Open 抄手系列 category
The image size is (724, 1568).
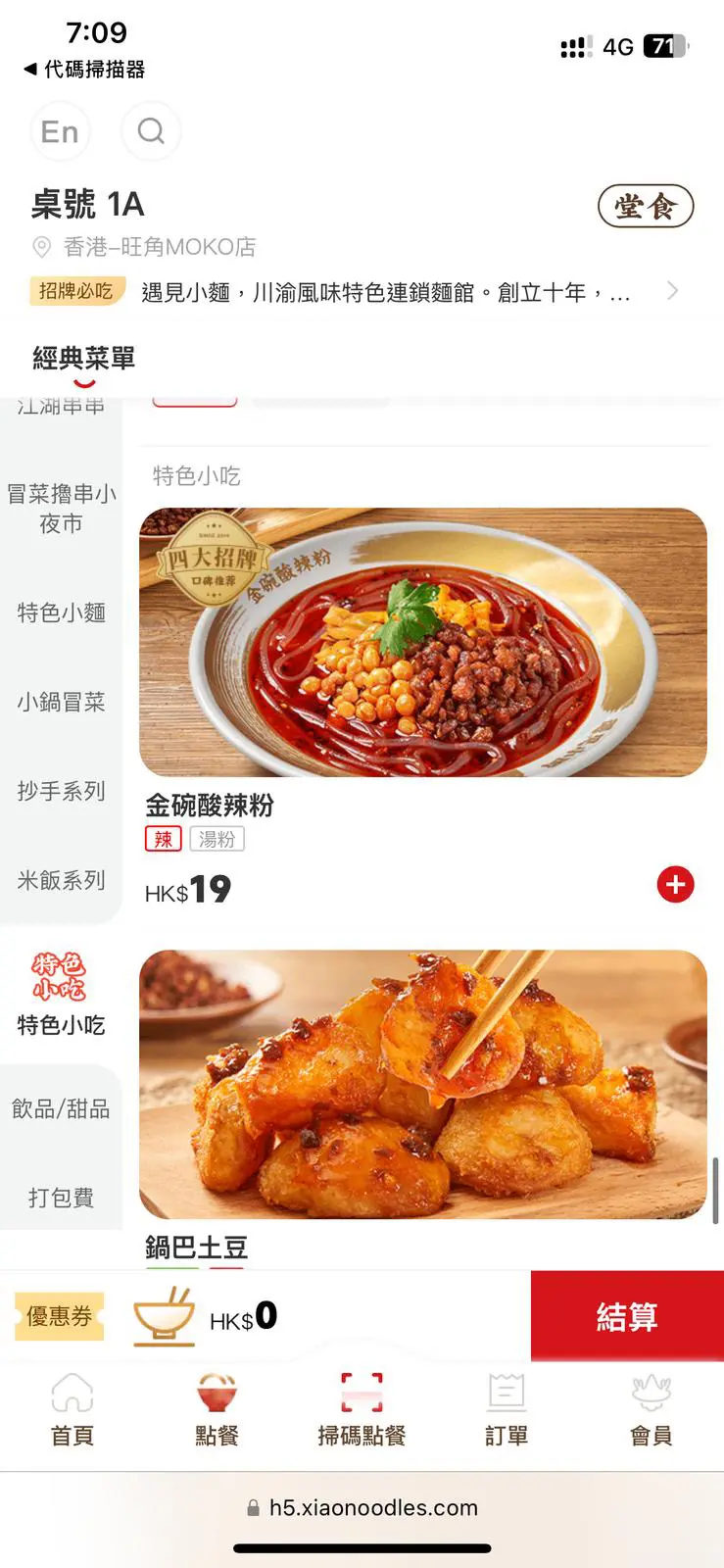61,791
